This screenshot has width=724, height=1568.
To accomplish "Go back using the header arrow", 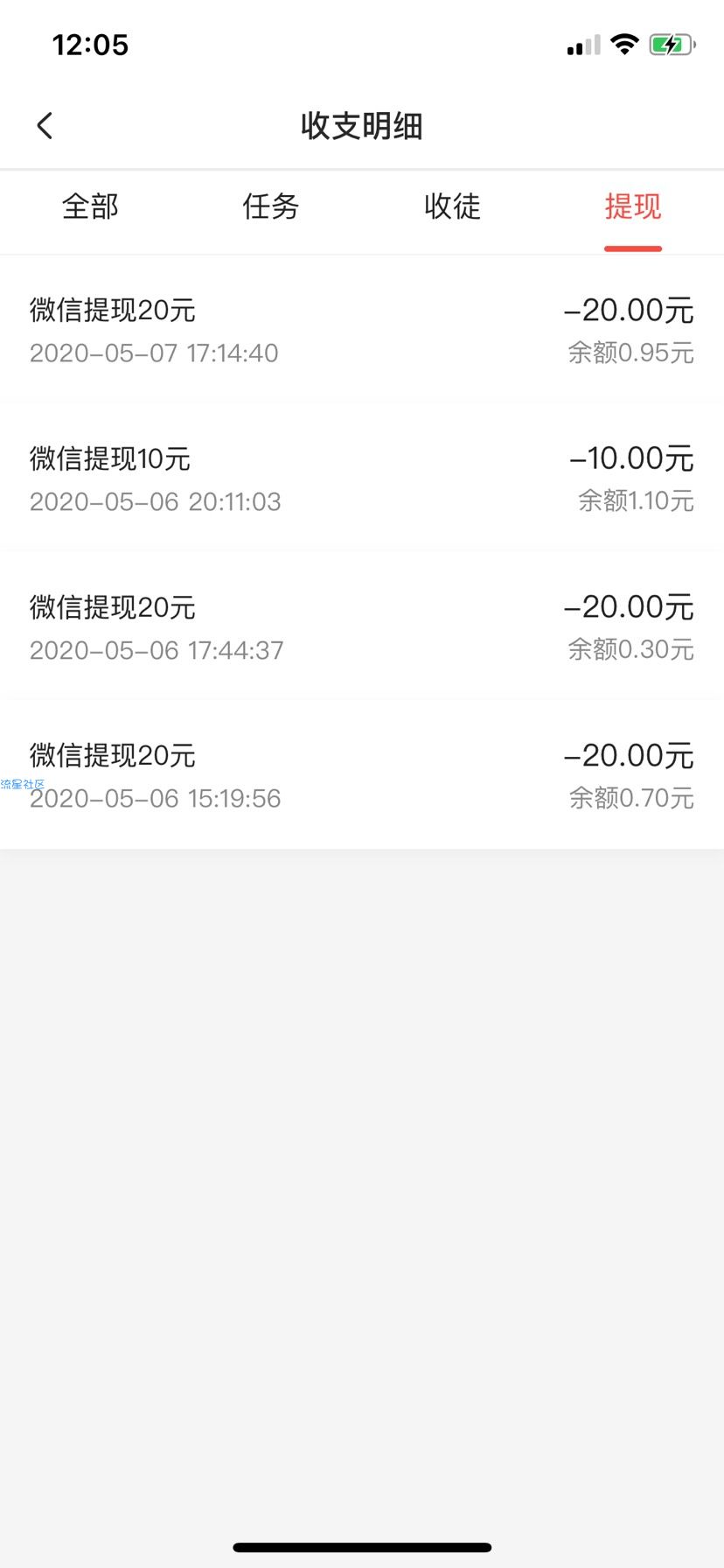I will tap(45, 126).
